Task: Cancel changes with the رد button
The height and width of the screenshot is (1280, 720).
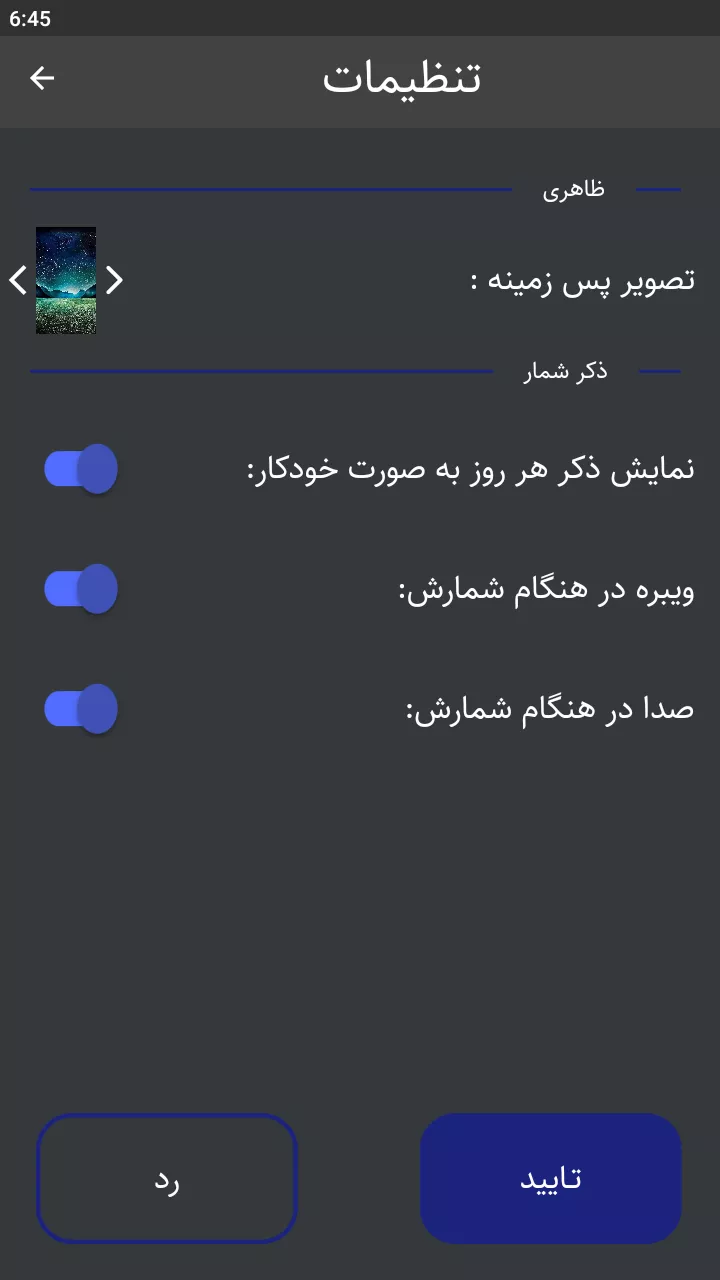Action: pos(167,1179)
